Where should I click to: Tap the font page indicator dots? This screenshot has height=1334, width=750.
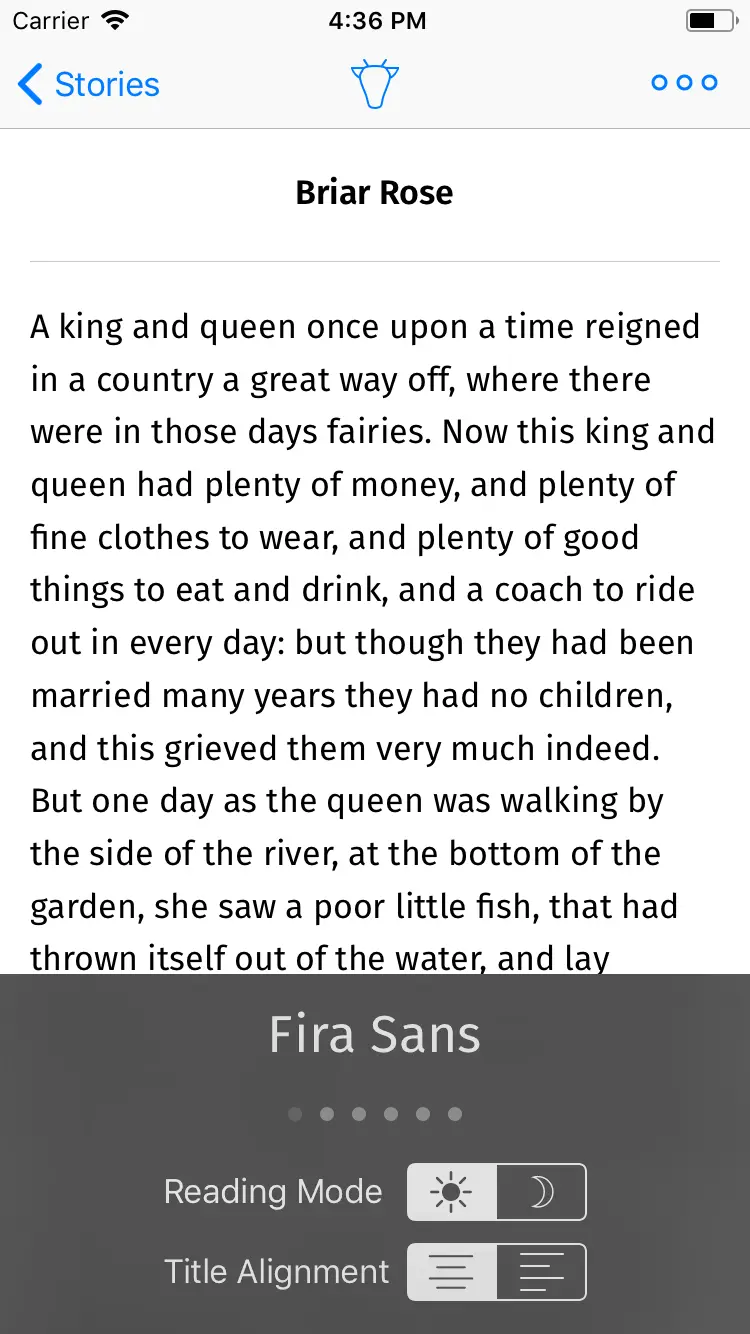[x=375, y=1114]
